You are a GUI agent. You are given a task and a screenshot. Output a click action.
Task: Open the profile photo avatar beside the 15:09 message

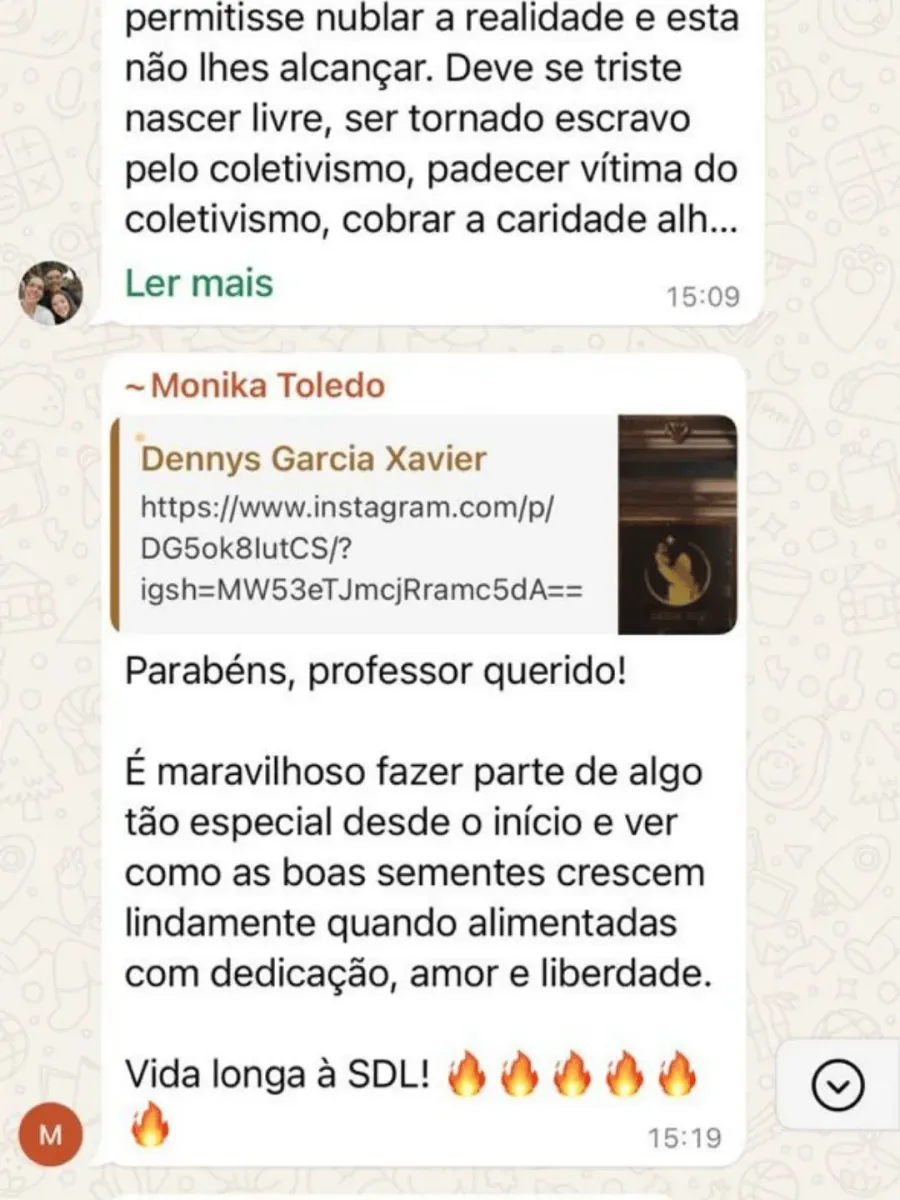[51, 293]
